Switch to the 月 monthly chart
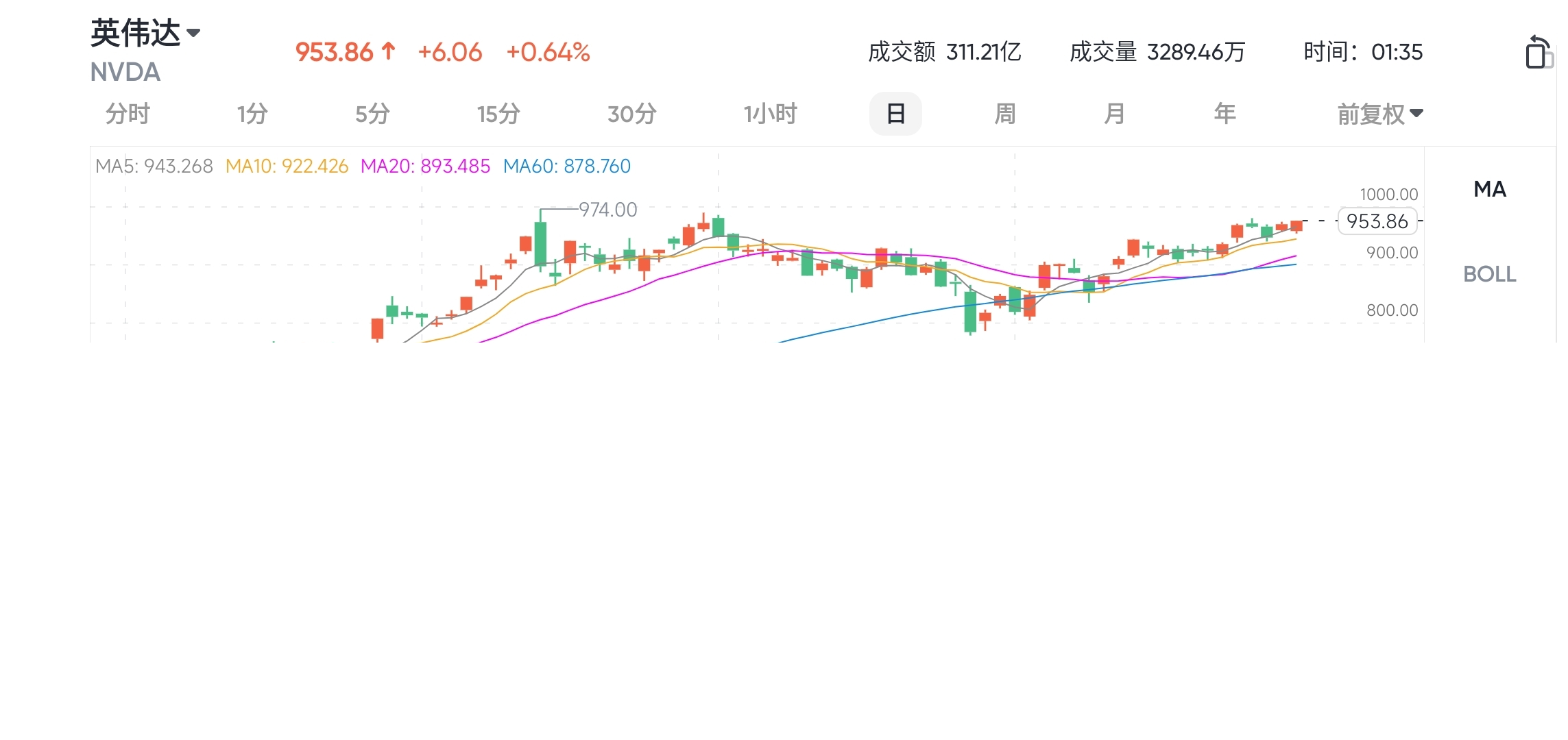 (x=1114, y=114)
